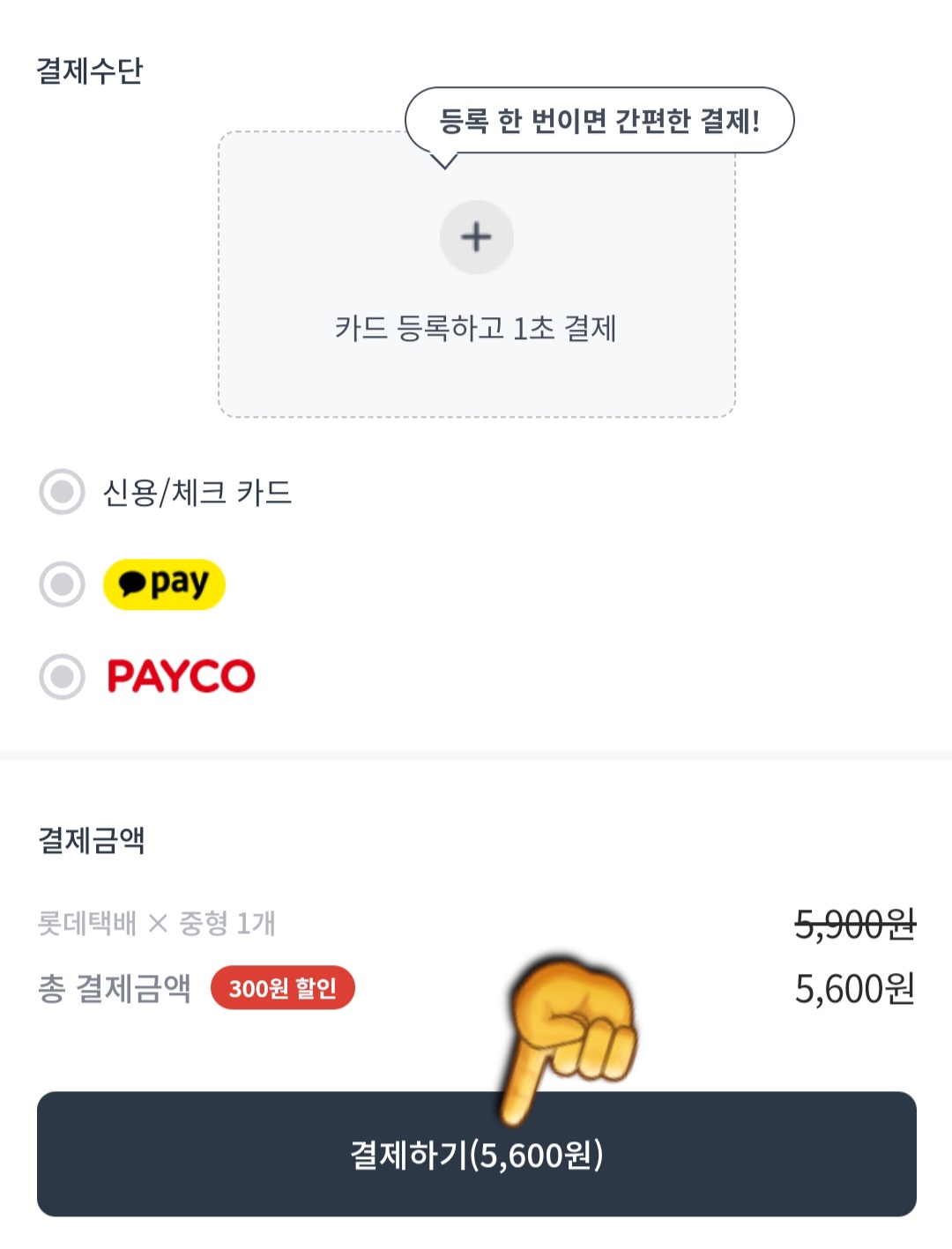Image resolution: width=952 pixels, height=1249 pixels.
Task: Click the tooltip bubble saying 등록 한 번이면 간편한 결제!
Action: [599, 121]
